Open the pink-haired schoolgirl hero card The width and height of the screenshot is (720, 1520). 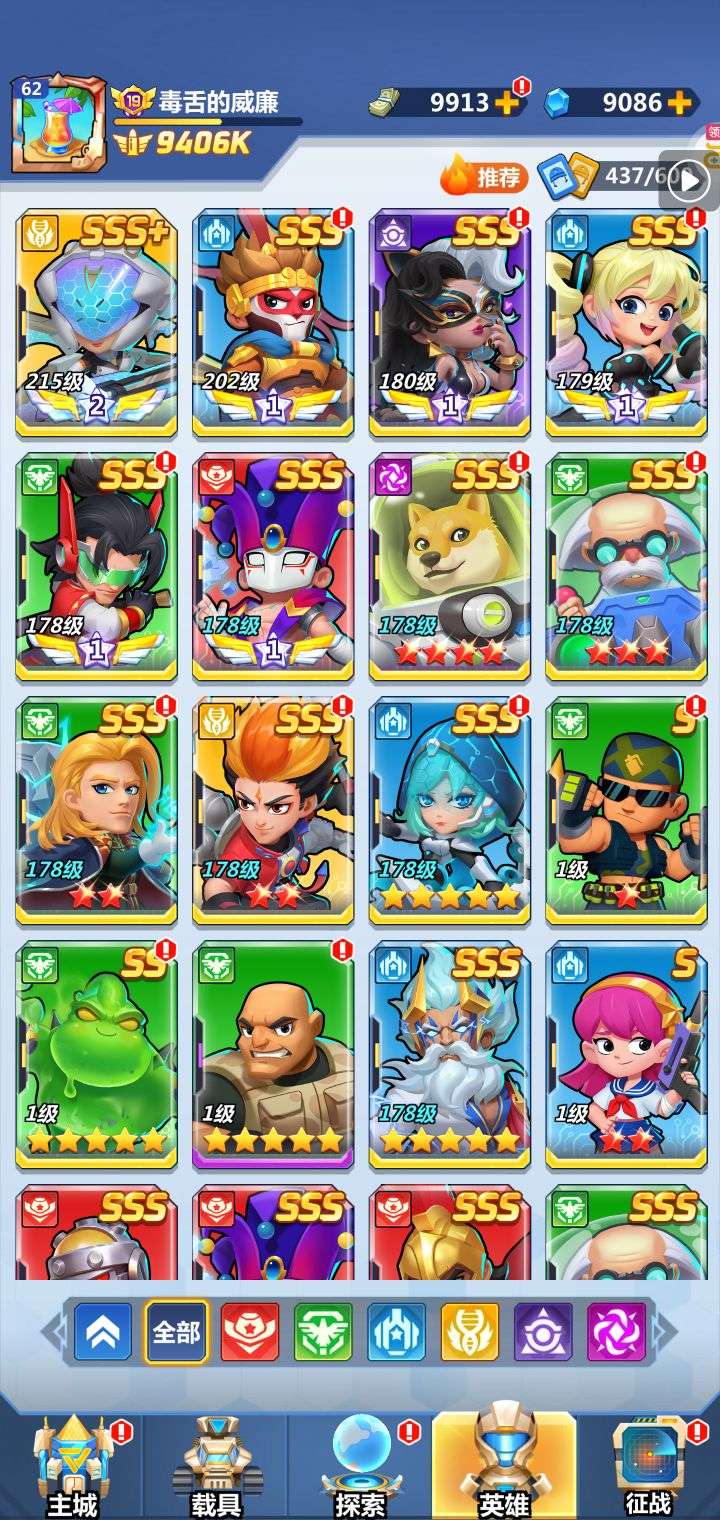(x=626, y=1054)
